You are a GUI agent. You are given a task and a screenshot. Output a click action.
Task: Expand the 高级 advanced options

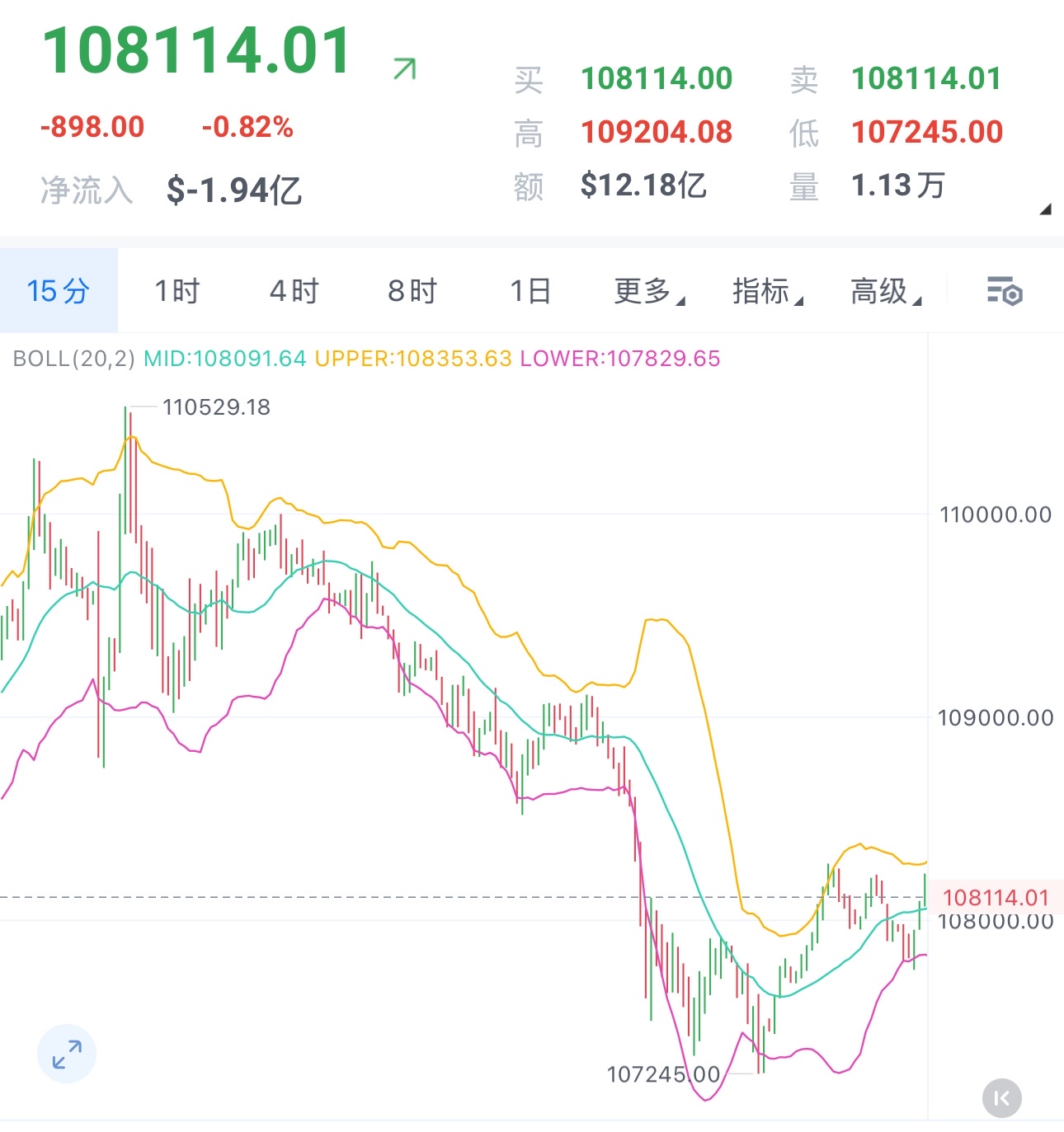pyautogui.click(x=886, y=291)
